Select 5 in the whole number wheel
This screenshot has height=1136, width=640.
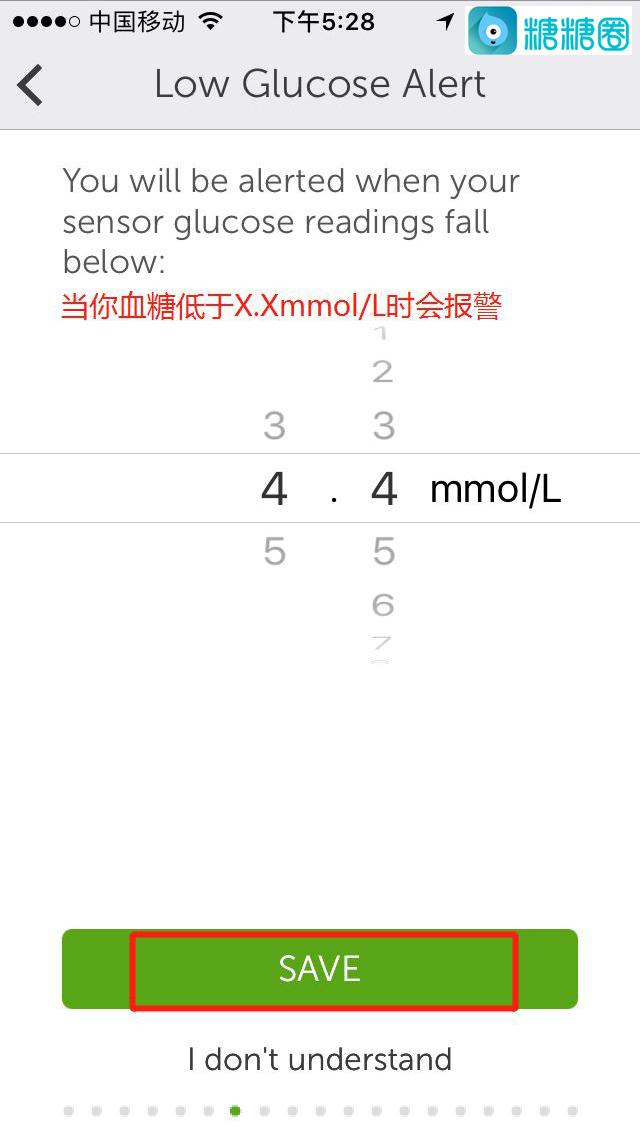[x=274, y=551]
